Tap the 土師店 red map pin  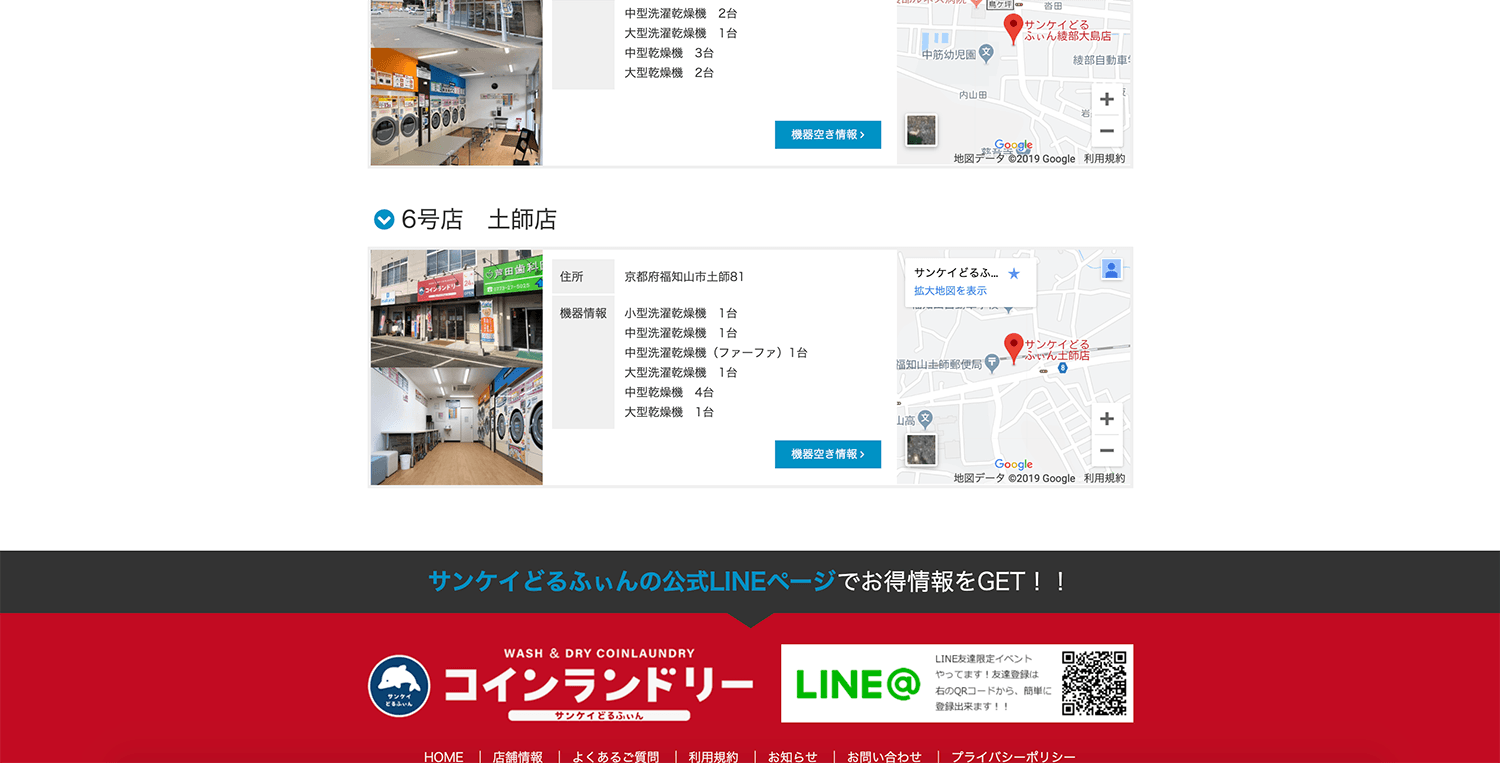(1013, 347)
